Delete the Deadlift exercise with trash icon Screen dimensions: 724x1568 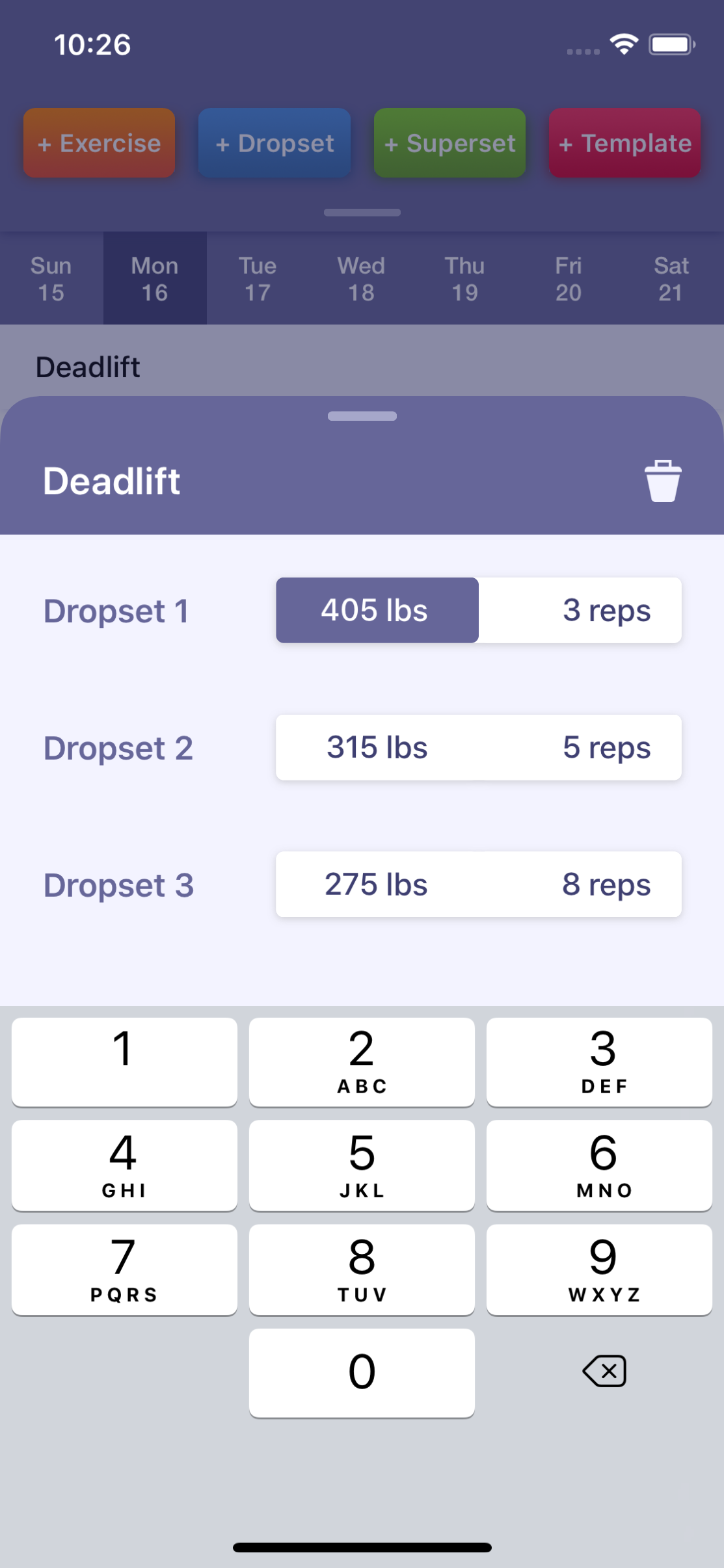(x=662, y=481)
